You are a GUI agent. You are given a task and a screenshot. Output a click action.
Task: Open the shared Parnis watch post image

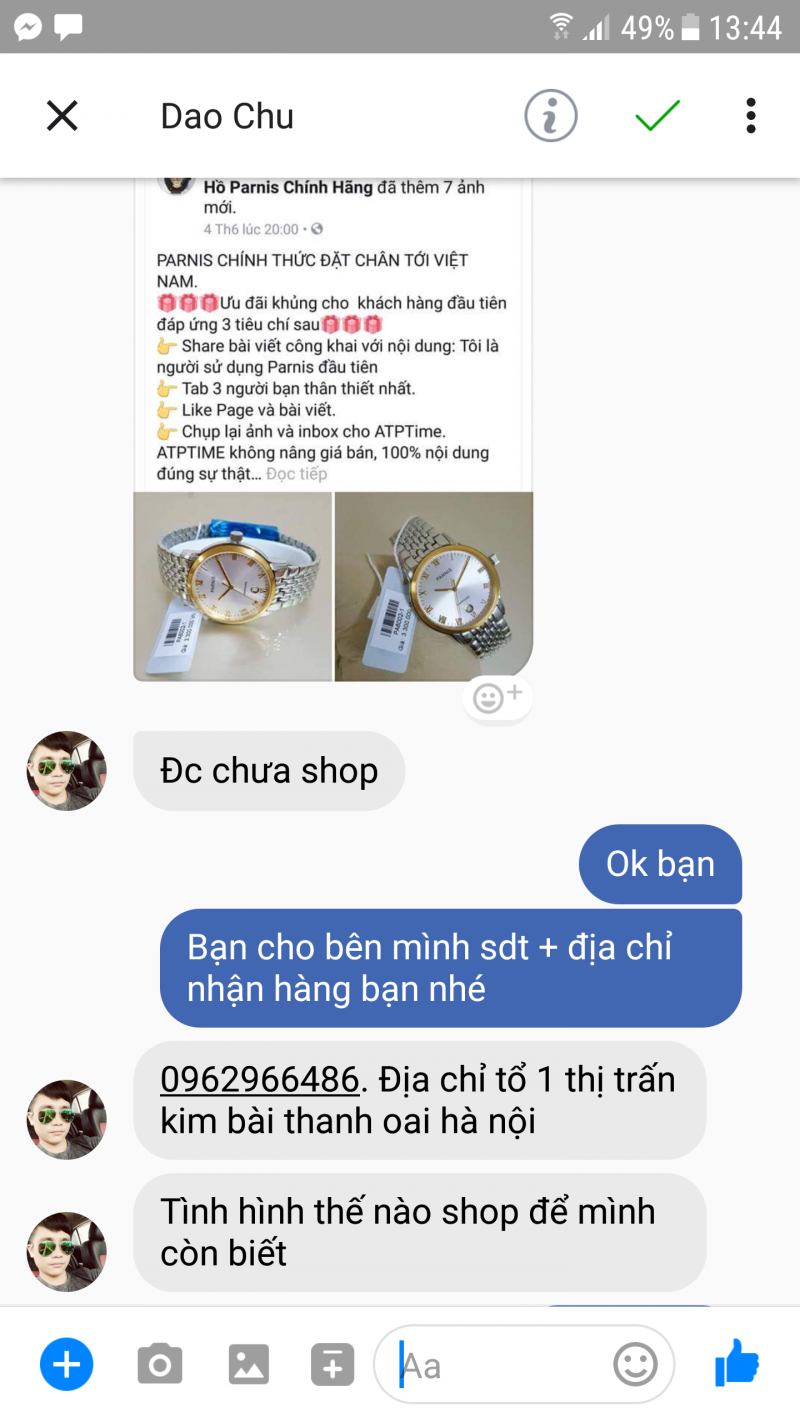[x=333, y=430]
